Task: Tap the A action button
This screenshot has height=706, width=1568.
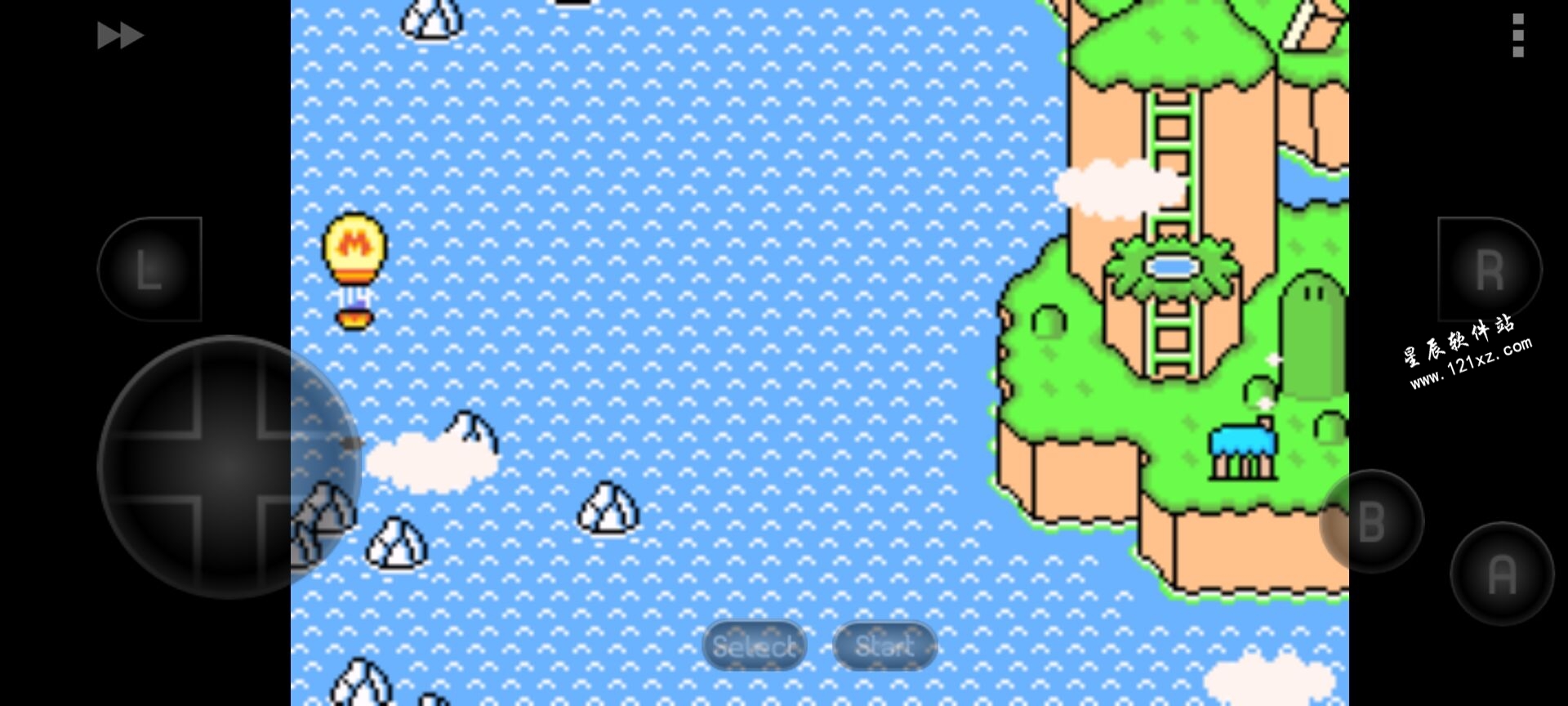Action: click(x=1501, y=574)
